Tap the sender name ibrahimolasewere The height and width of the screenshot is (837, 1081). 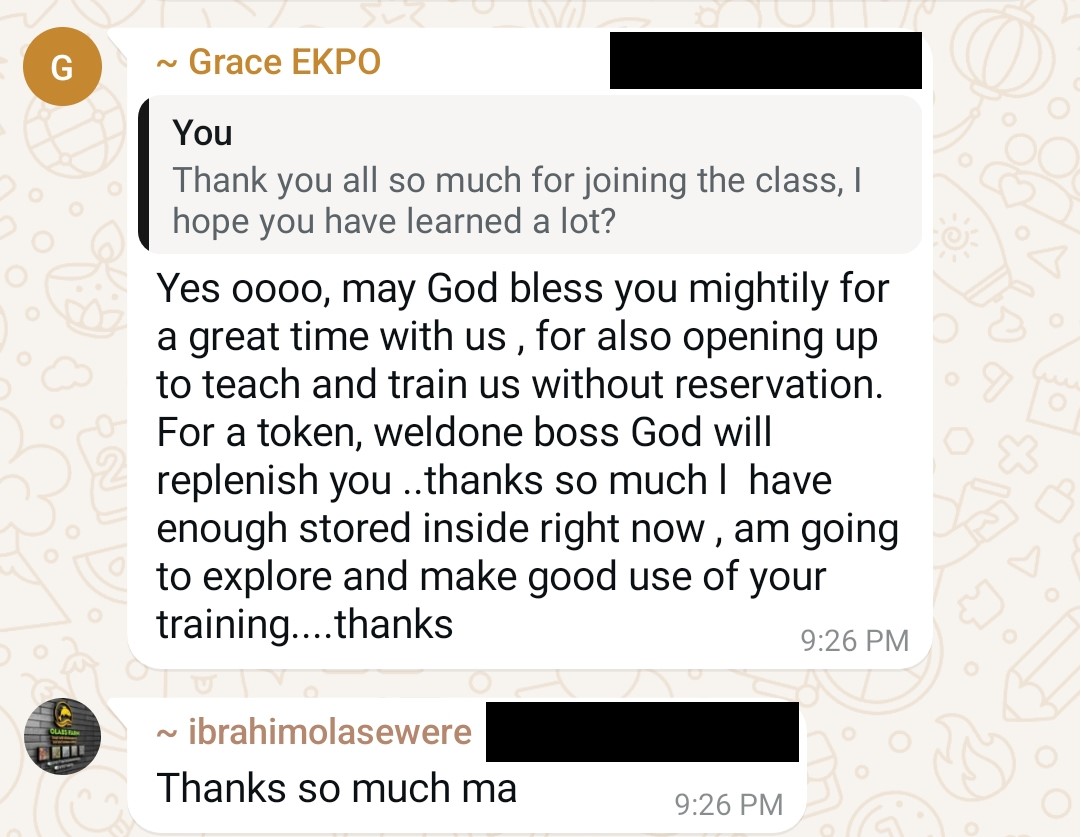314,732
